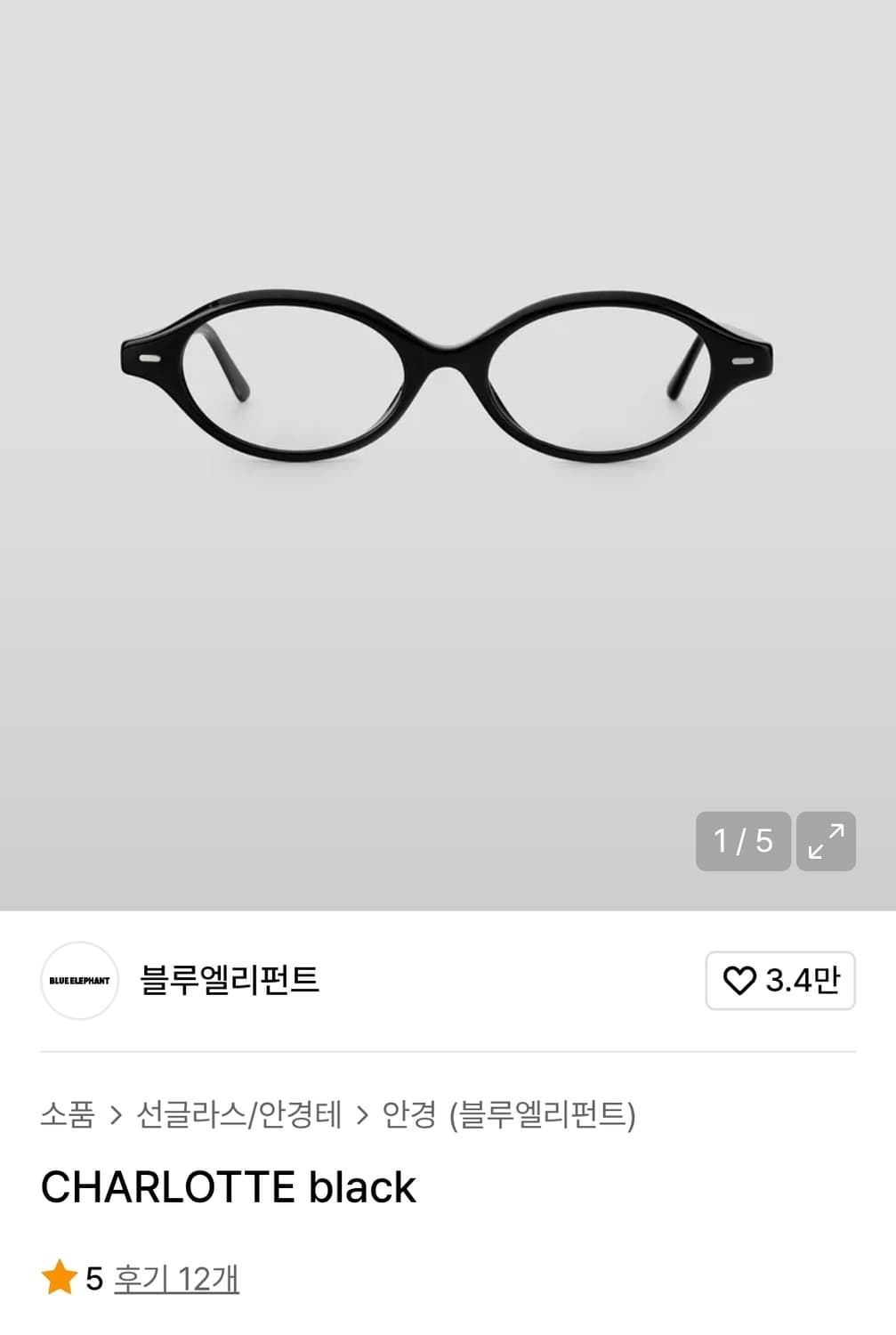The width and height of the screenshot is (896, 1335).
Task: Tap the gray counter badge over the photo
Action: point(744,841)
